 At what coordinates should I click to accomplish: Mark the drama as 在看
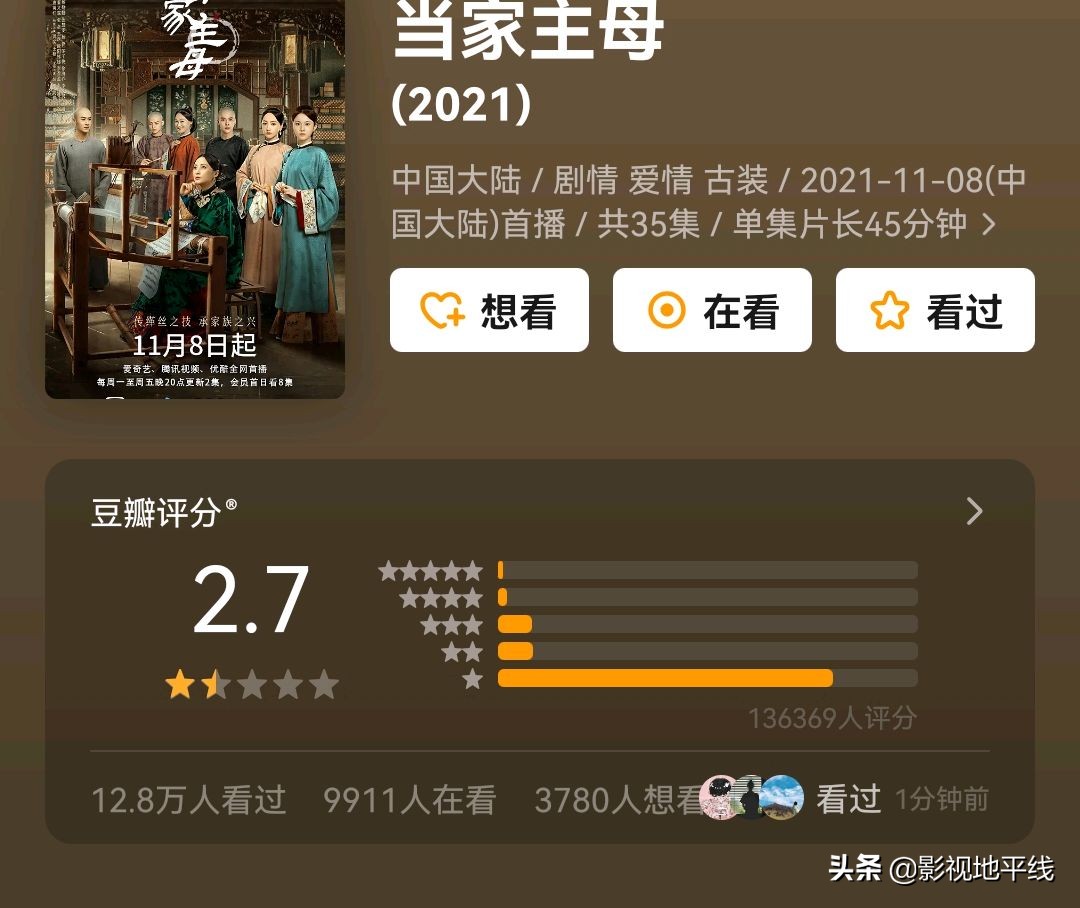(712, 311)
